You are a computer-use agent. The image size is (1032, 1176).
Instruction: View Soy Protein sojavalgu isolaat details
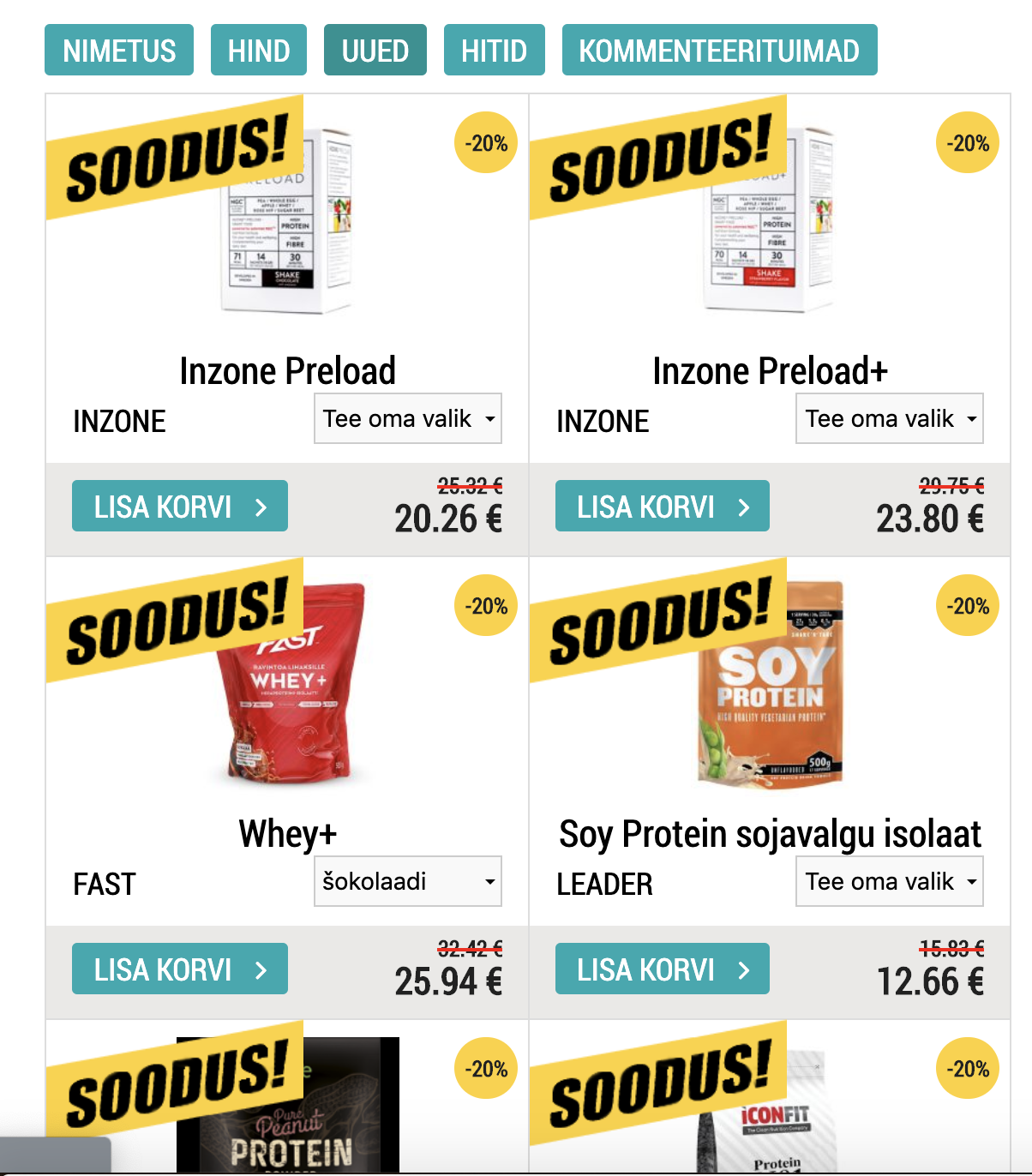(770, 833)
